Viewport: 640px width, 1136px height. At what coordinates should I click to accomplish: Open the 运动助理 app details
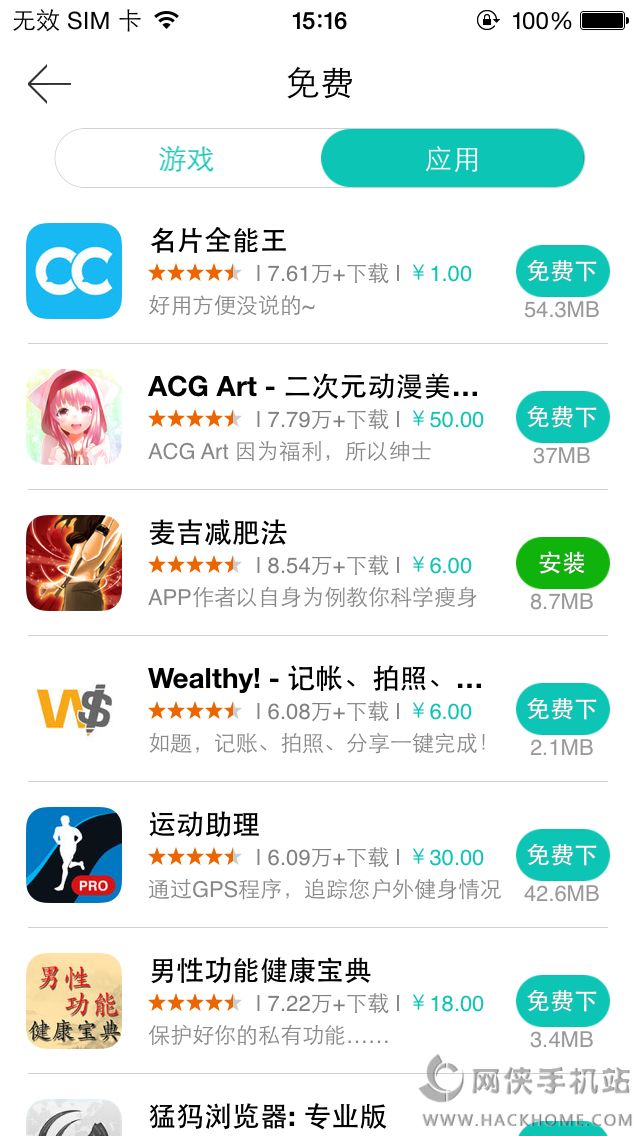tap(204, 825)
